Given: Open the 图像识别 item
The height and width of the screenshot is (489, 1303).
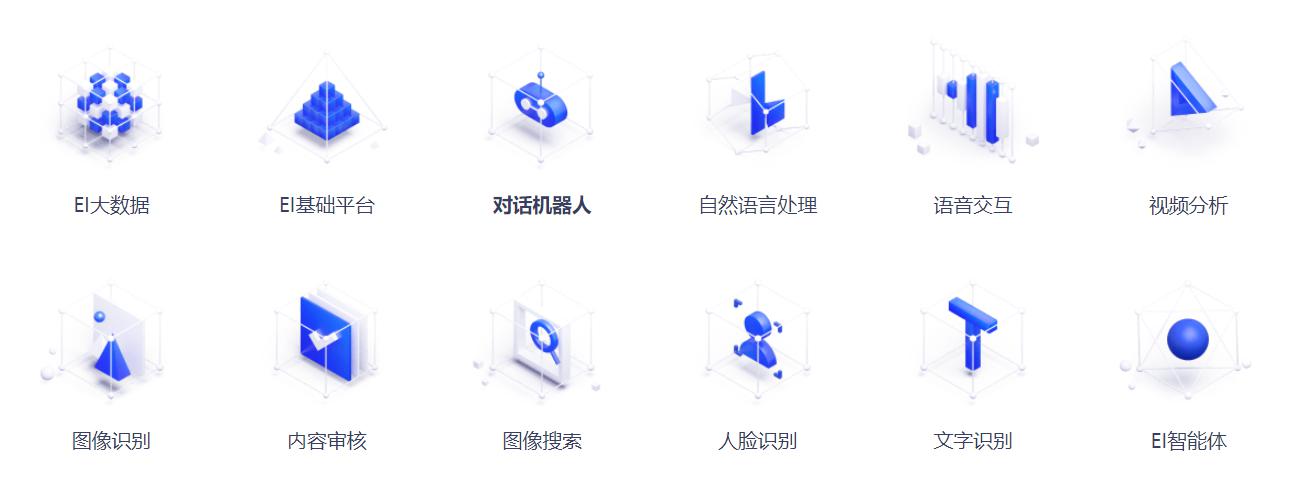Looking at the screenshot, I should coord(111,441).
